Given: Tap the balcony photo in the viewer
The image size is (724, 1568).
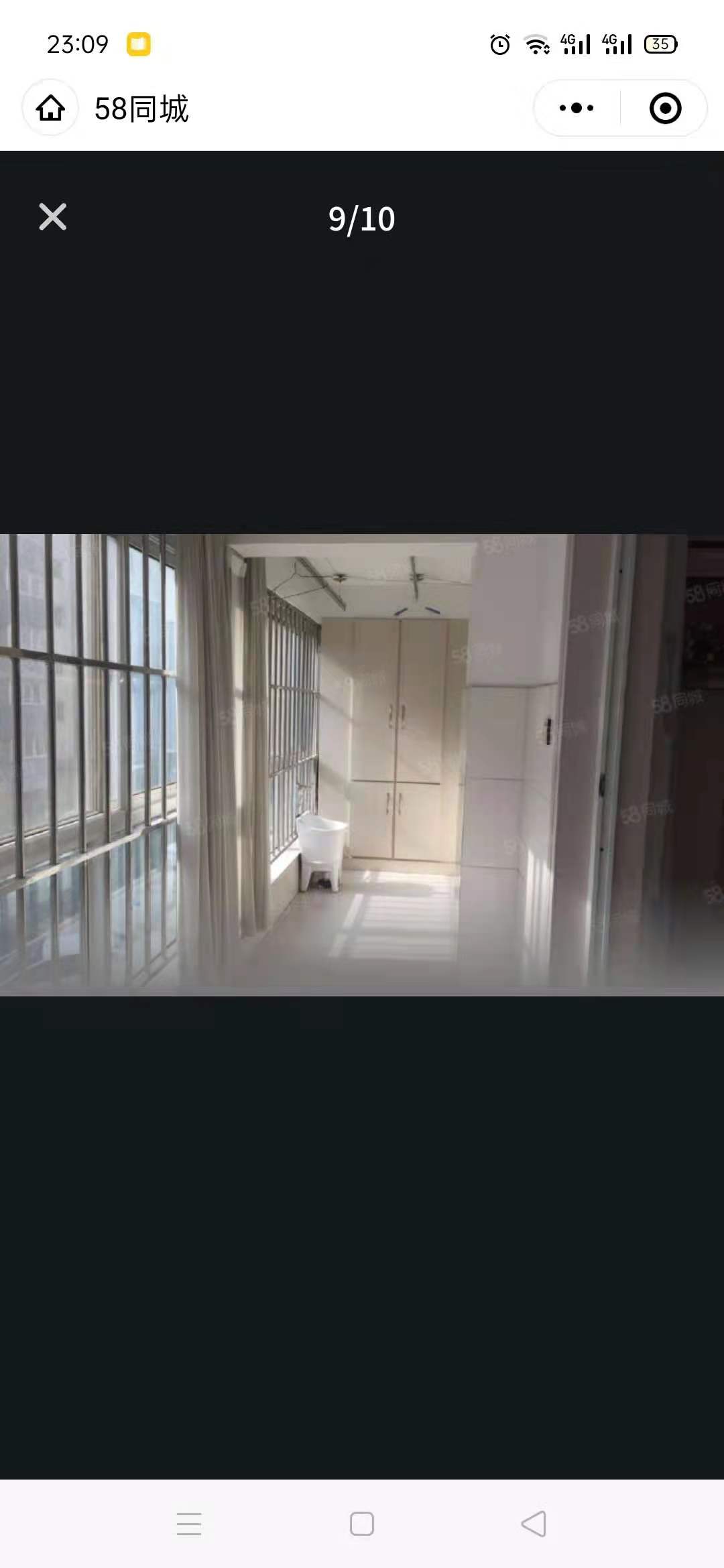Looking at the screenshot, I should (362, 764).
